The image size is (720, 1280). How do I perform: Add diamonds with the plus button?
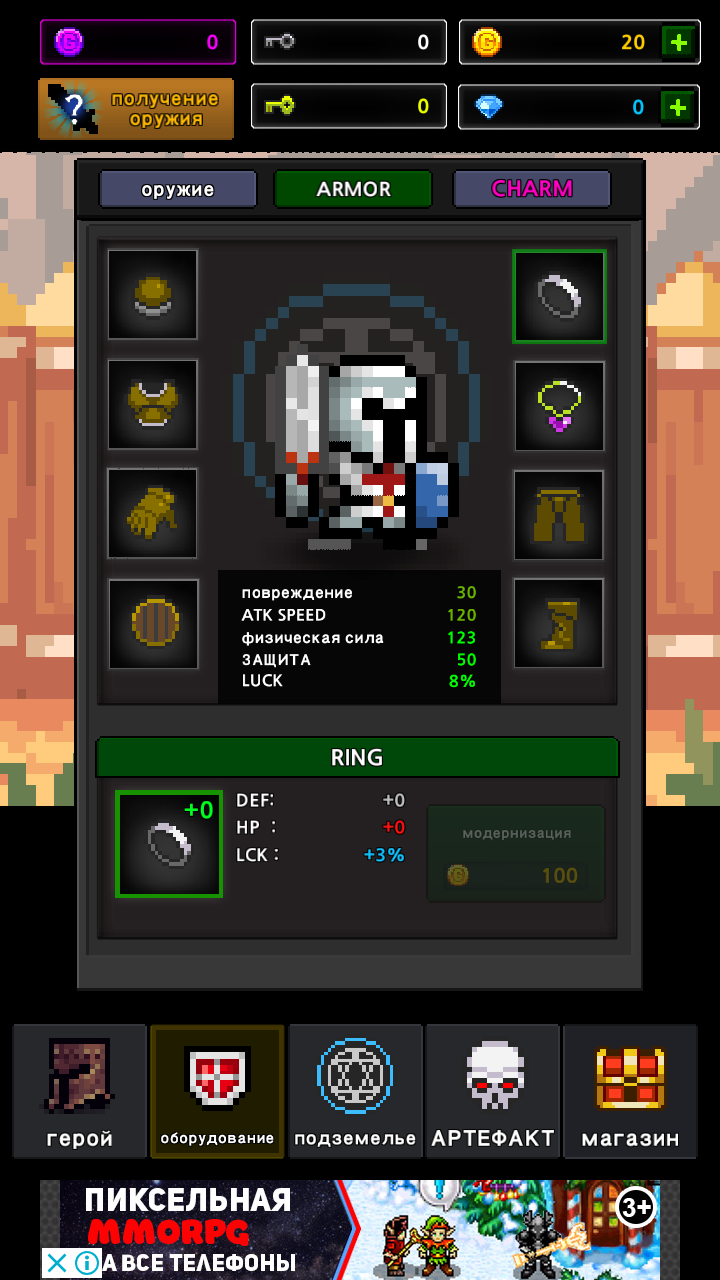[x=678, y=107]
